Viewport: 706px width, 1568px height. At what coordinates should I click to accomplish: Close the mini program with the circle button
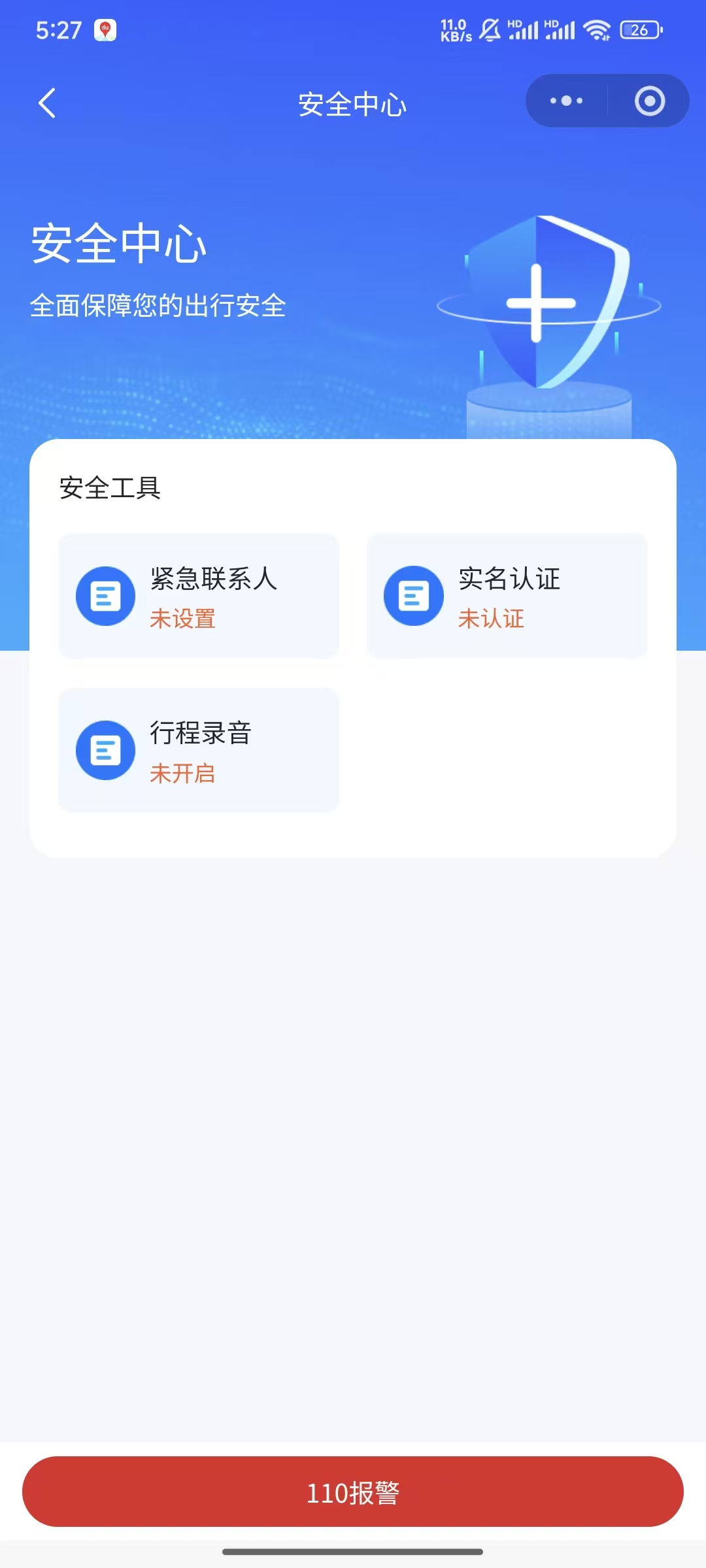coord(649,101)
